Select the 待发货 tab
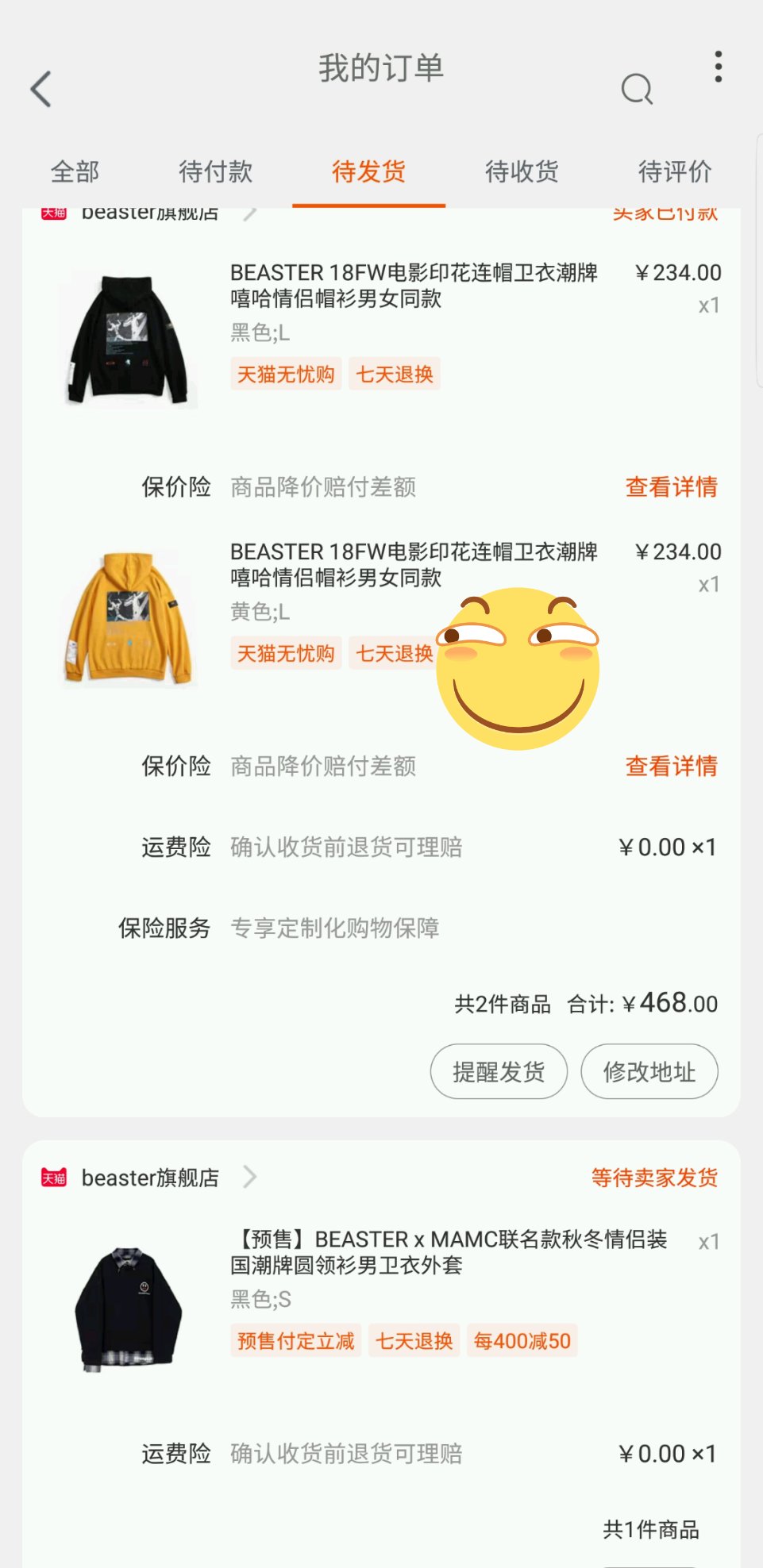This screenshot has width=763, height=1568. coord(368,171)
